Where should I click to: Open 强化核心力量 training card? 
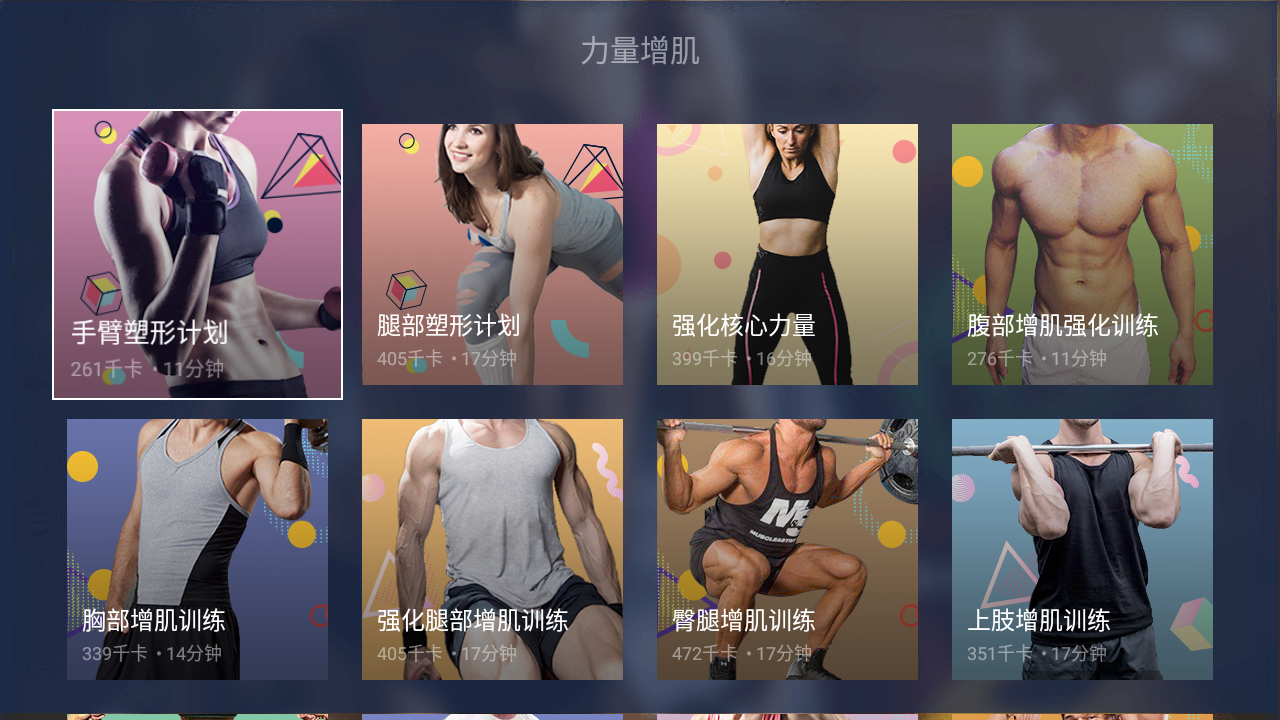tap(787, 254)
